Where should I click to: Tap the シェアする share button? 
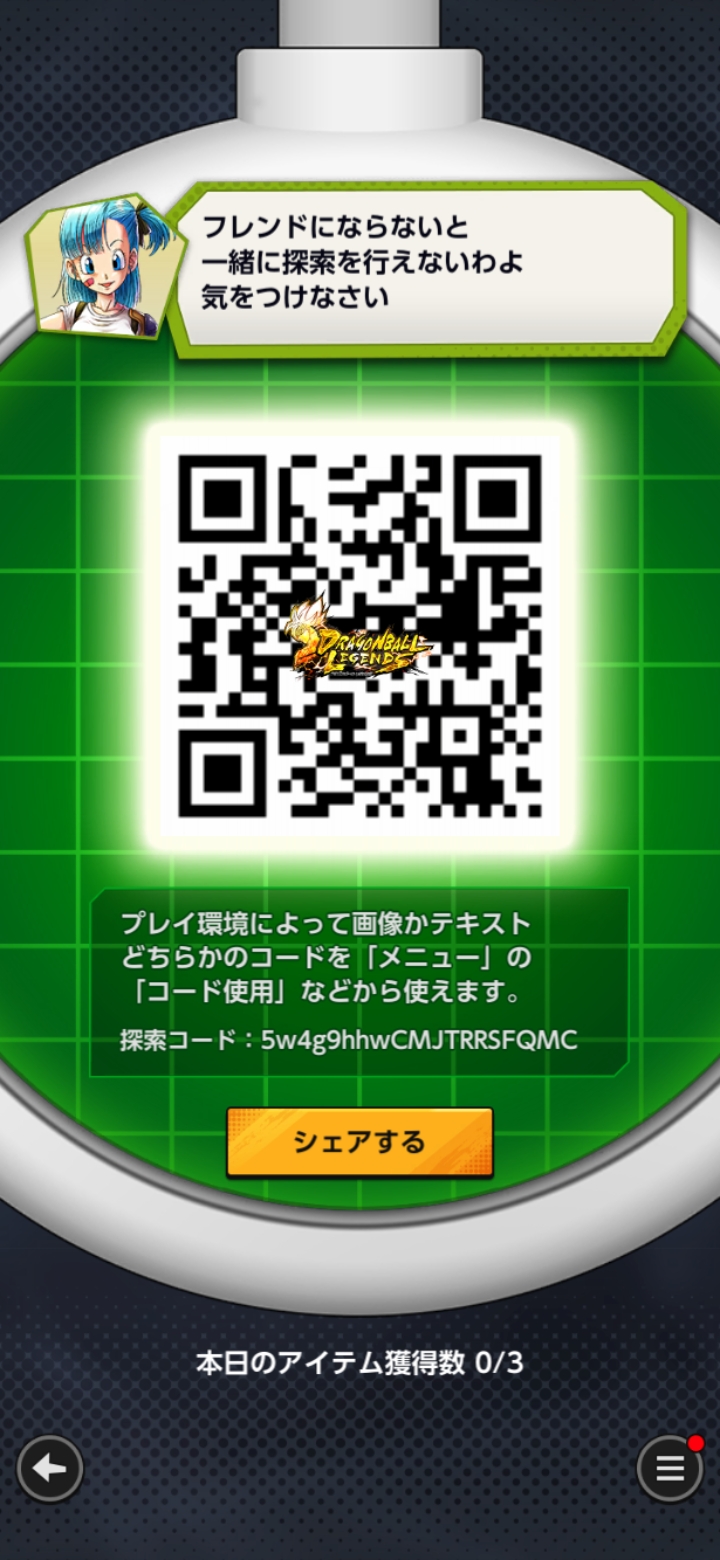[x=360, y=1142]
